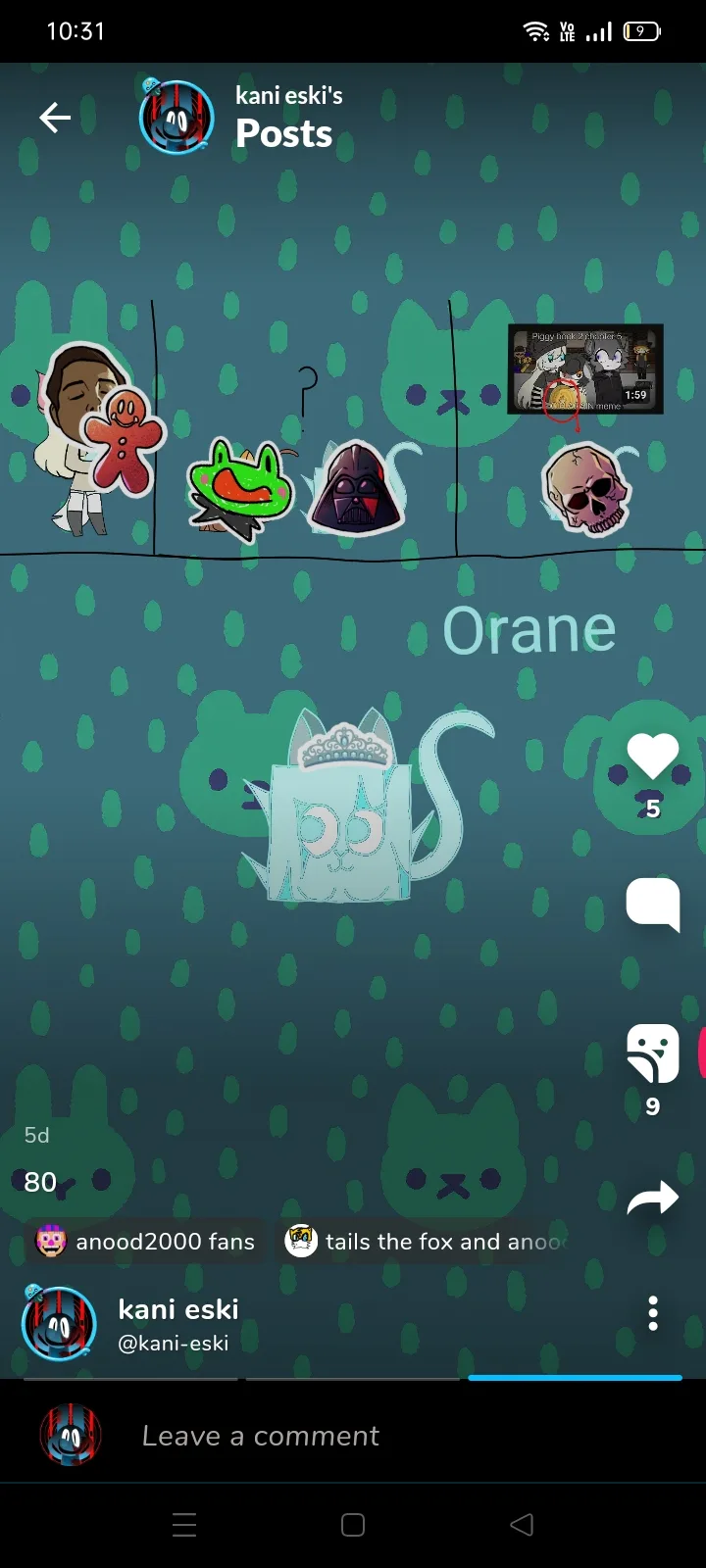Tap the system back triangle
This screenshot has width=706, height=1568.
click(x=522, y=1525)
